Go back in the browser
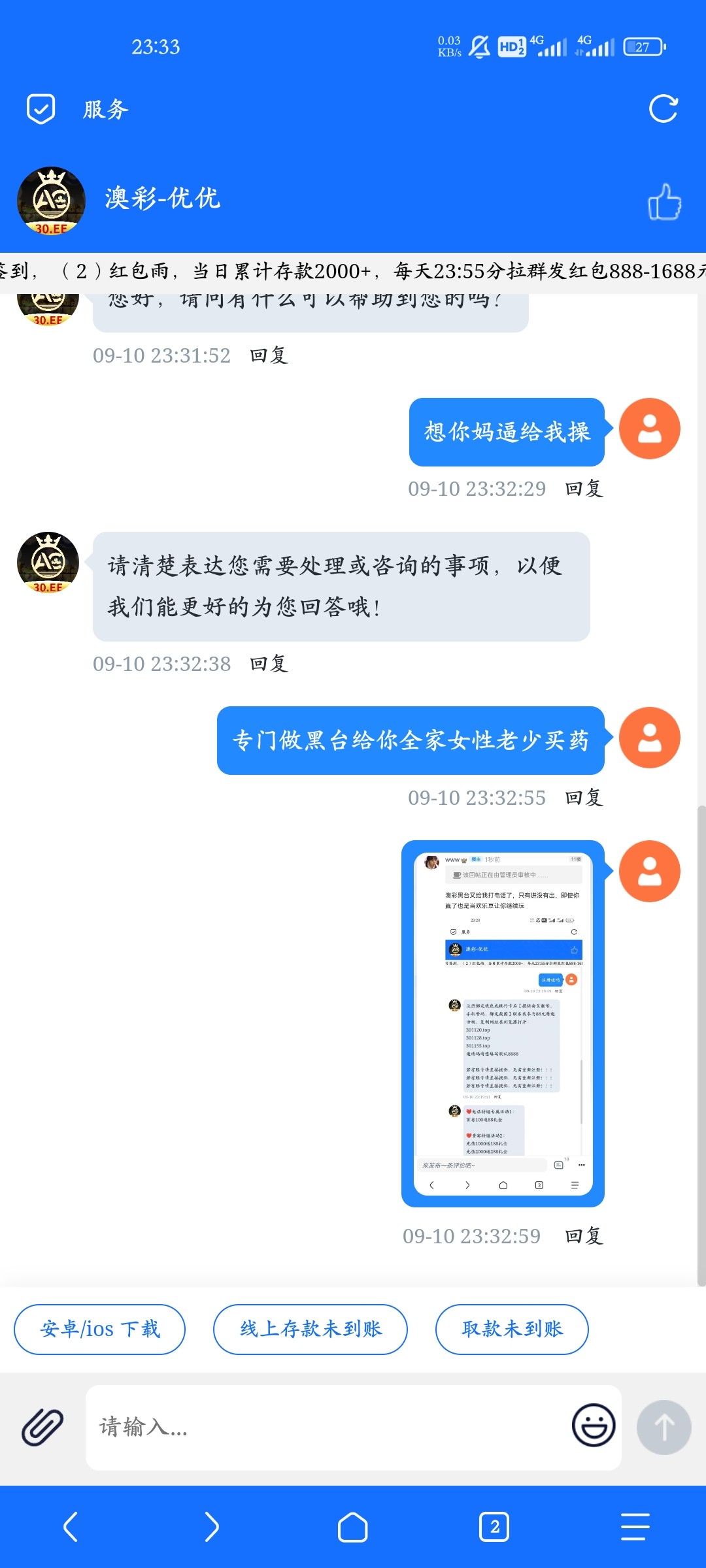Screen dimensions: 706x1568 tap(71, 1527)
